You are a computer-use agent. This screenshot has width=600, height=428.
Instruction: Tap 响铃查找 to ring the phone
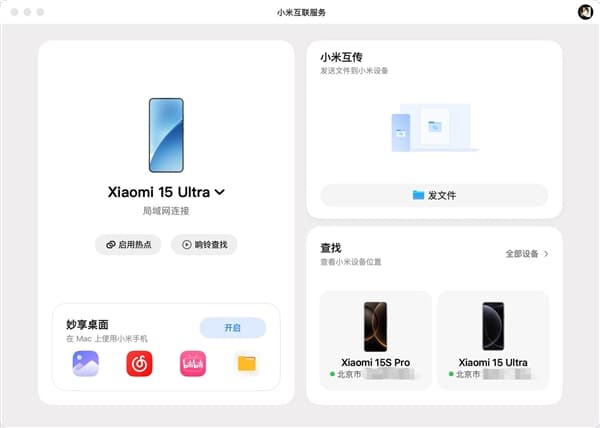[x=204, y=244]
